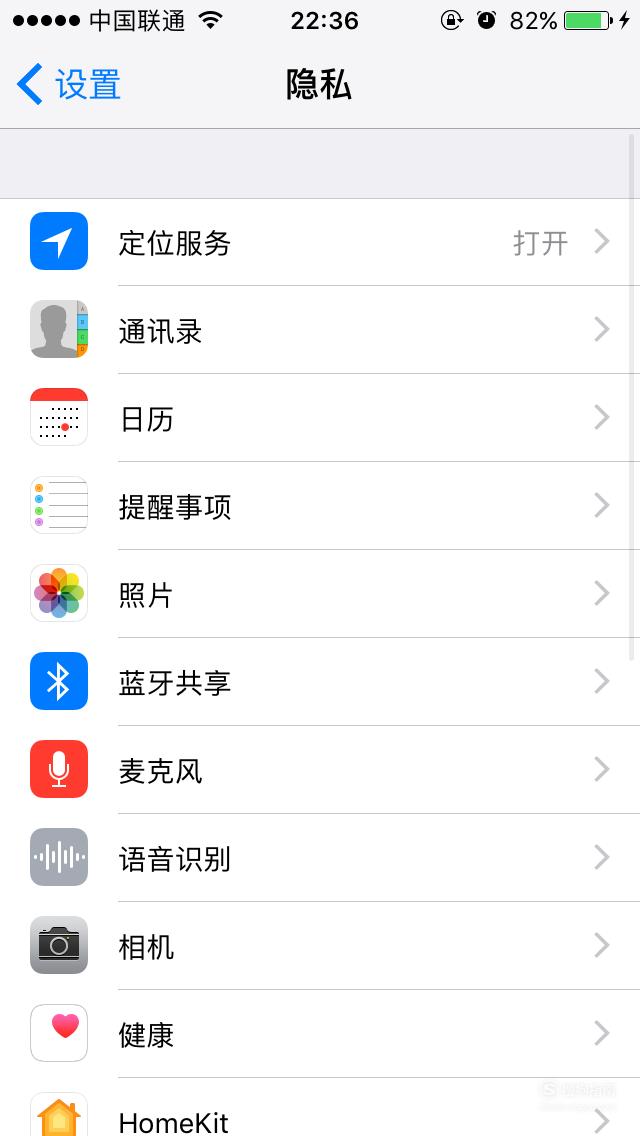Open 定位服务 settings
Screen dimensions: 640x1136
[320, 242]
